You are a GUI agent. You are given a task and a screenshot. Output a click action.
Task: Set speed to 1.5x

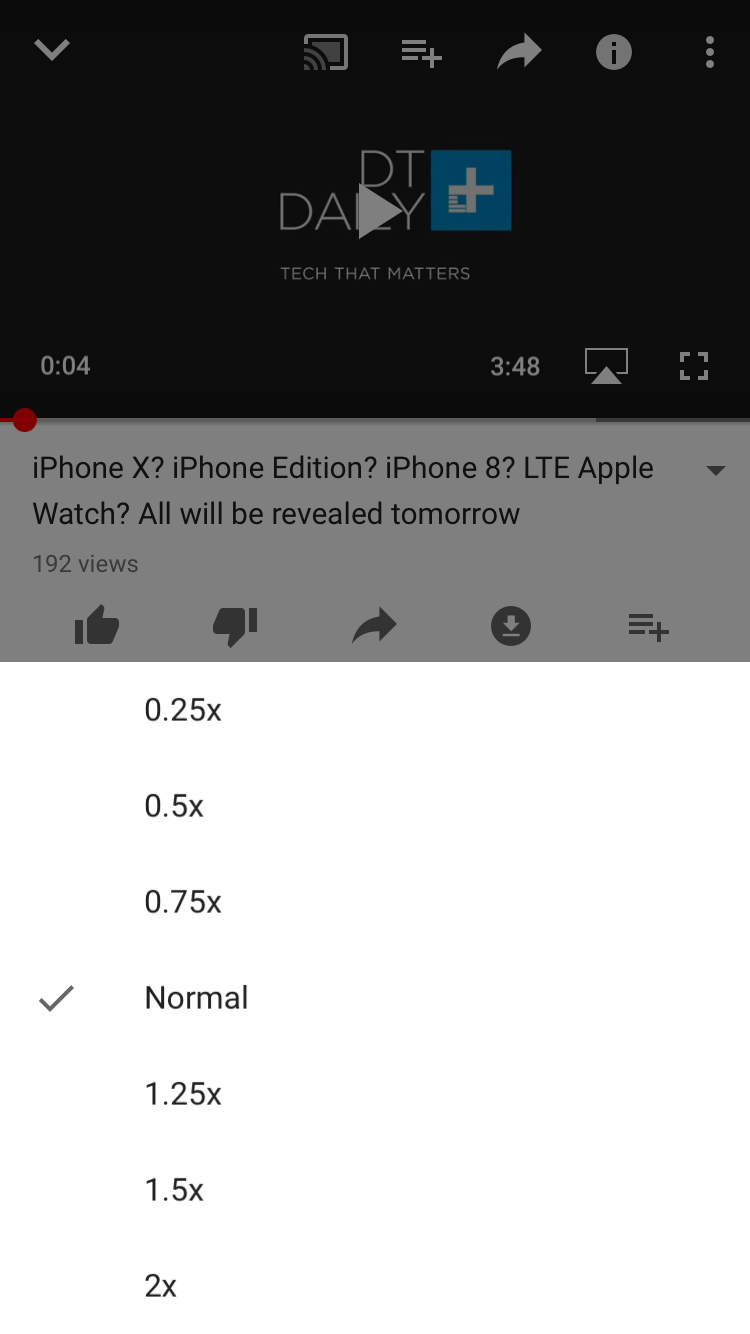tap(375, 1190)
